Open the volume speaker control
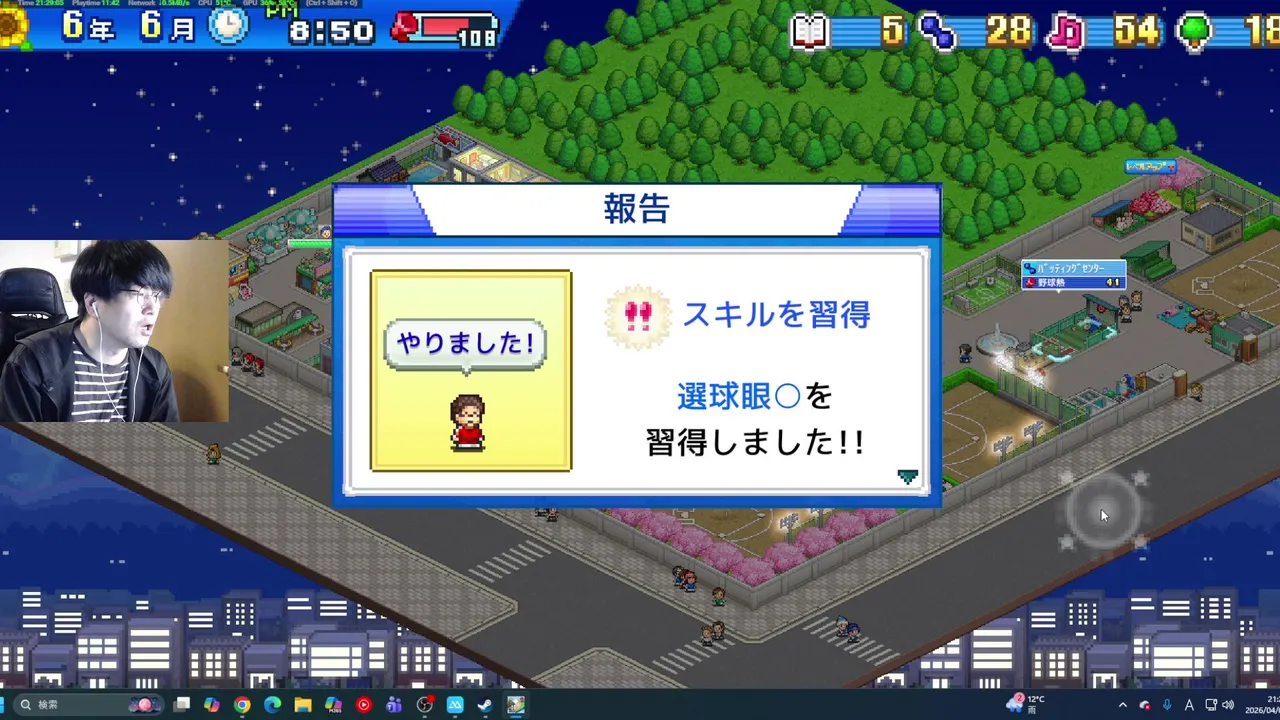Screen dimensions: 1280x720 click(x=1228, y=705)
